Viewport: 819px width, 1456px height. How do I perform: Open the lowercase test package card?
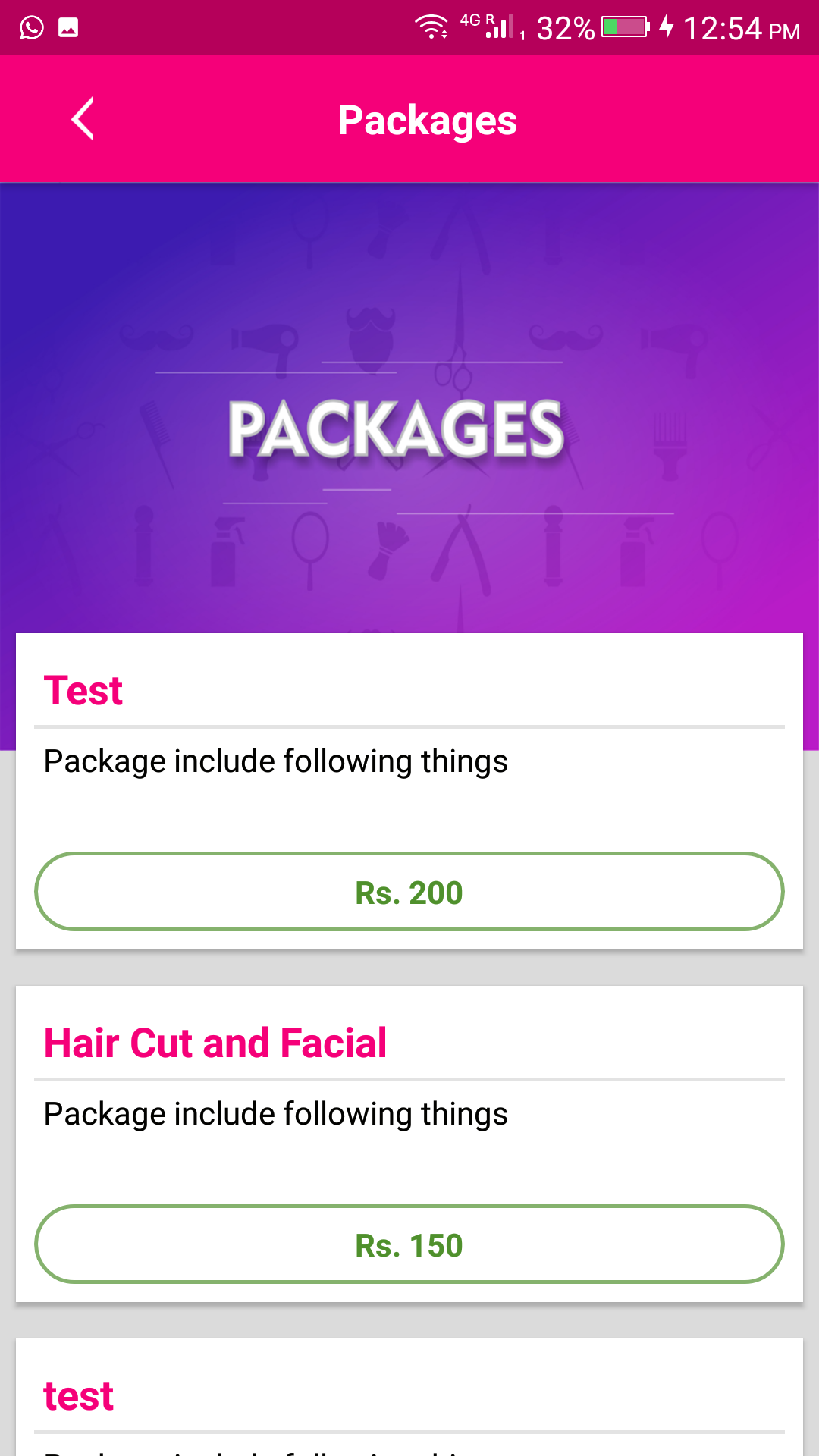click(409, 1397)
